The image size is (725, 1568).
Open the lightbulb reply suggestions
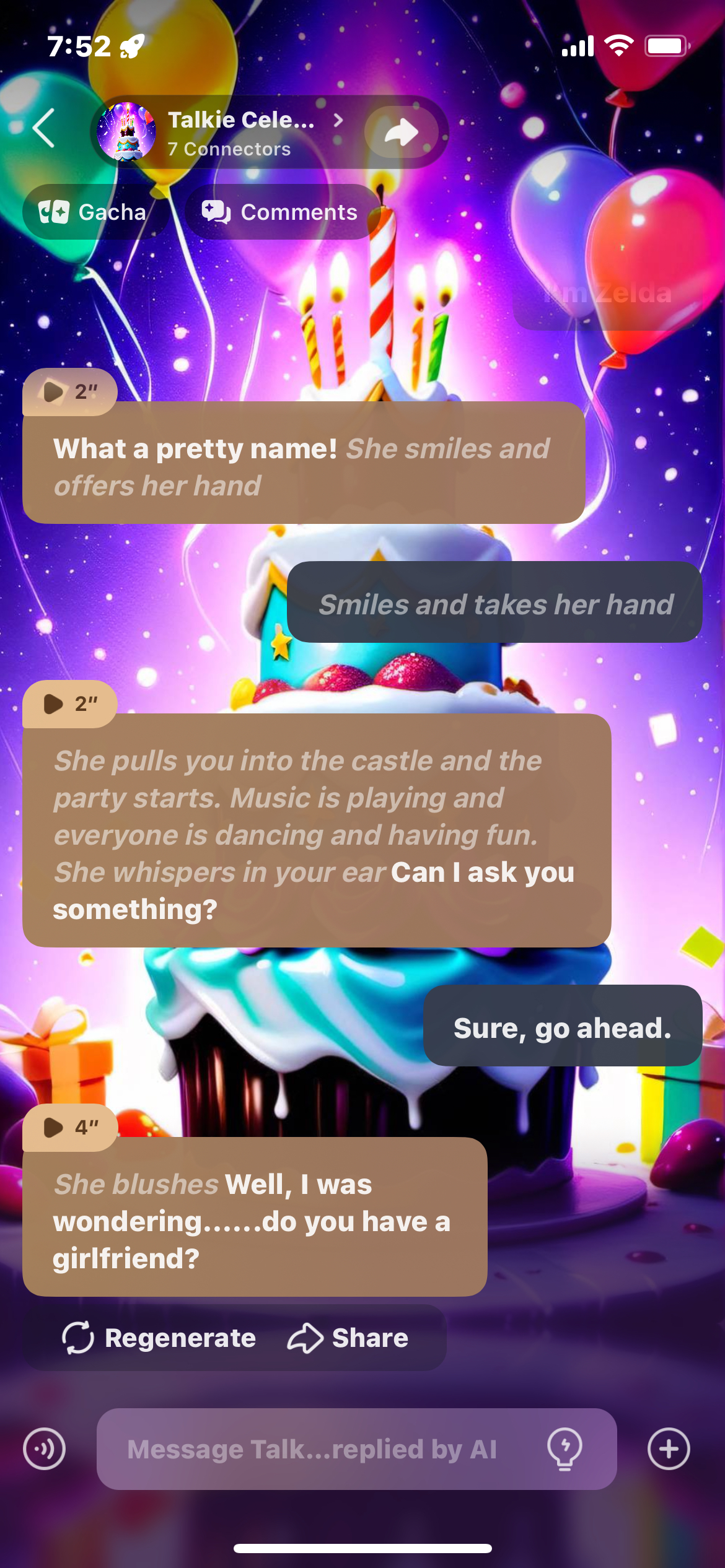click(x=565, y=1449)
